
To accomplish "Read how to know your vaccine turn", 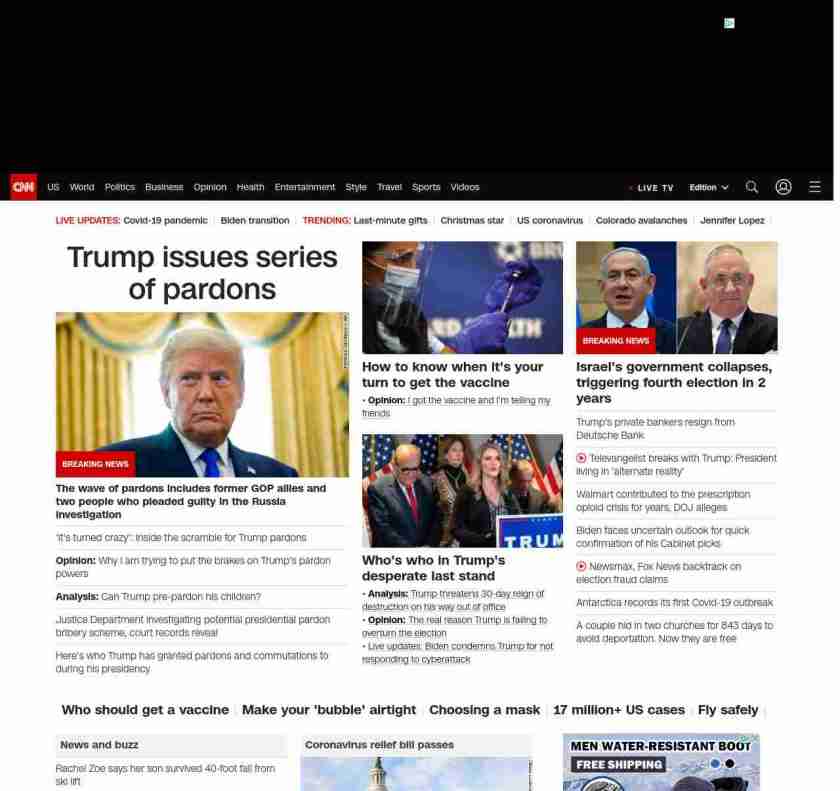I will point(452,374).
